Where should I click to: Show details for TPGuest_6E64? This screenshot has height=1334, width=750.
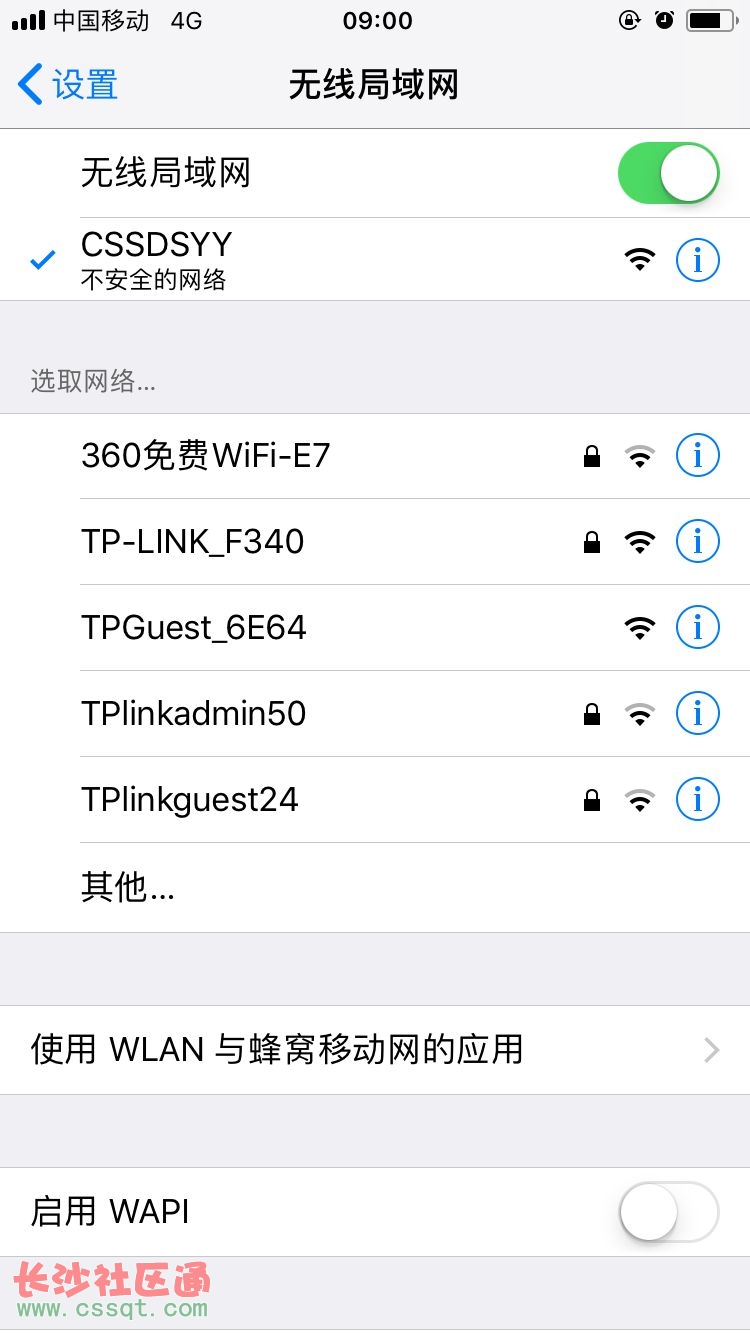click(x=698, y=628)
